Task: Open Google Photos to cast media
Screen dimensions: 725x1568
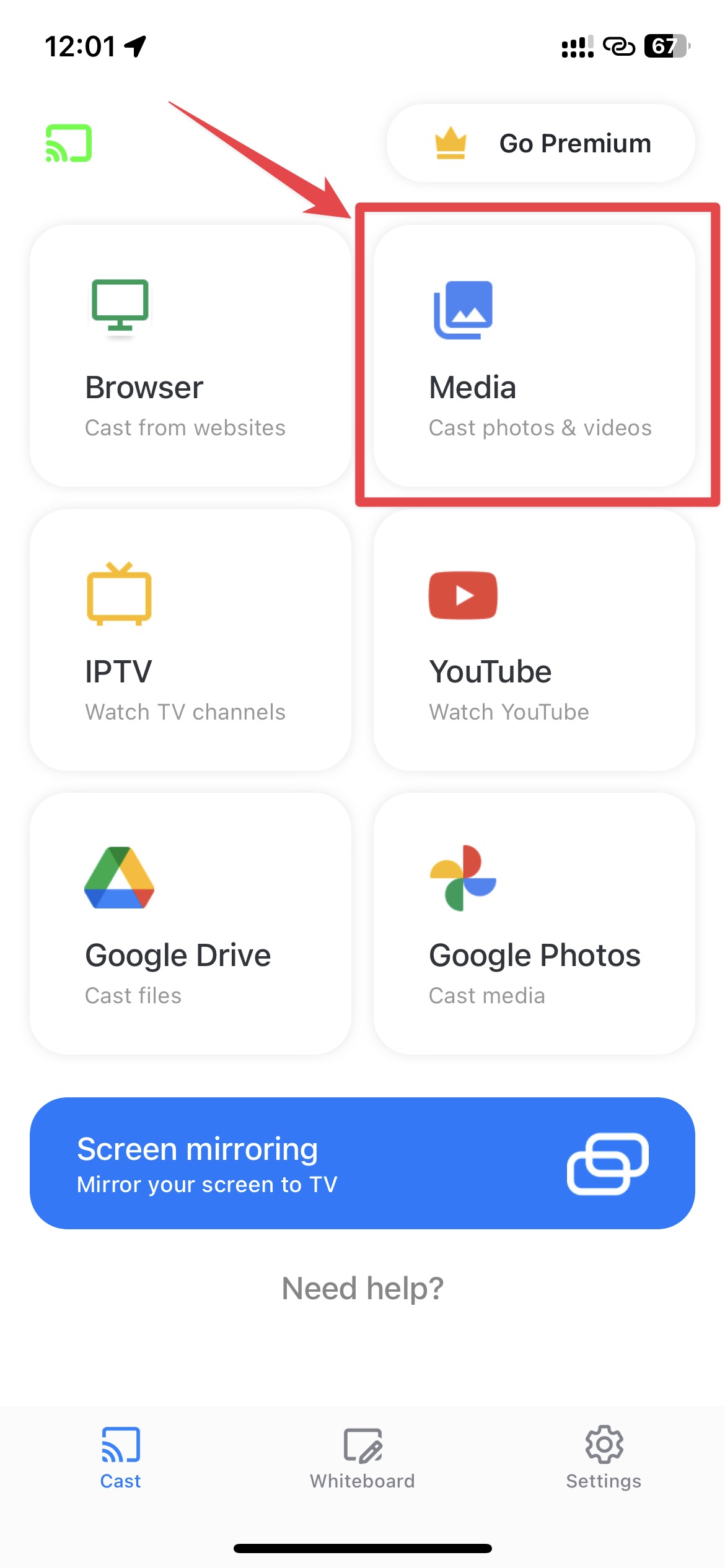Action: [534, 923]
